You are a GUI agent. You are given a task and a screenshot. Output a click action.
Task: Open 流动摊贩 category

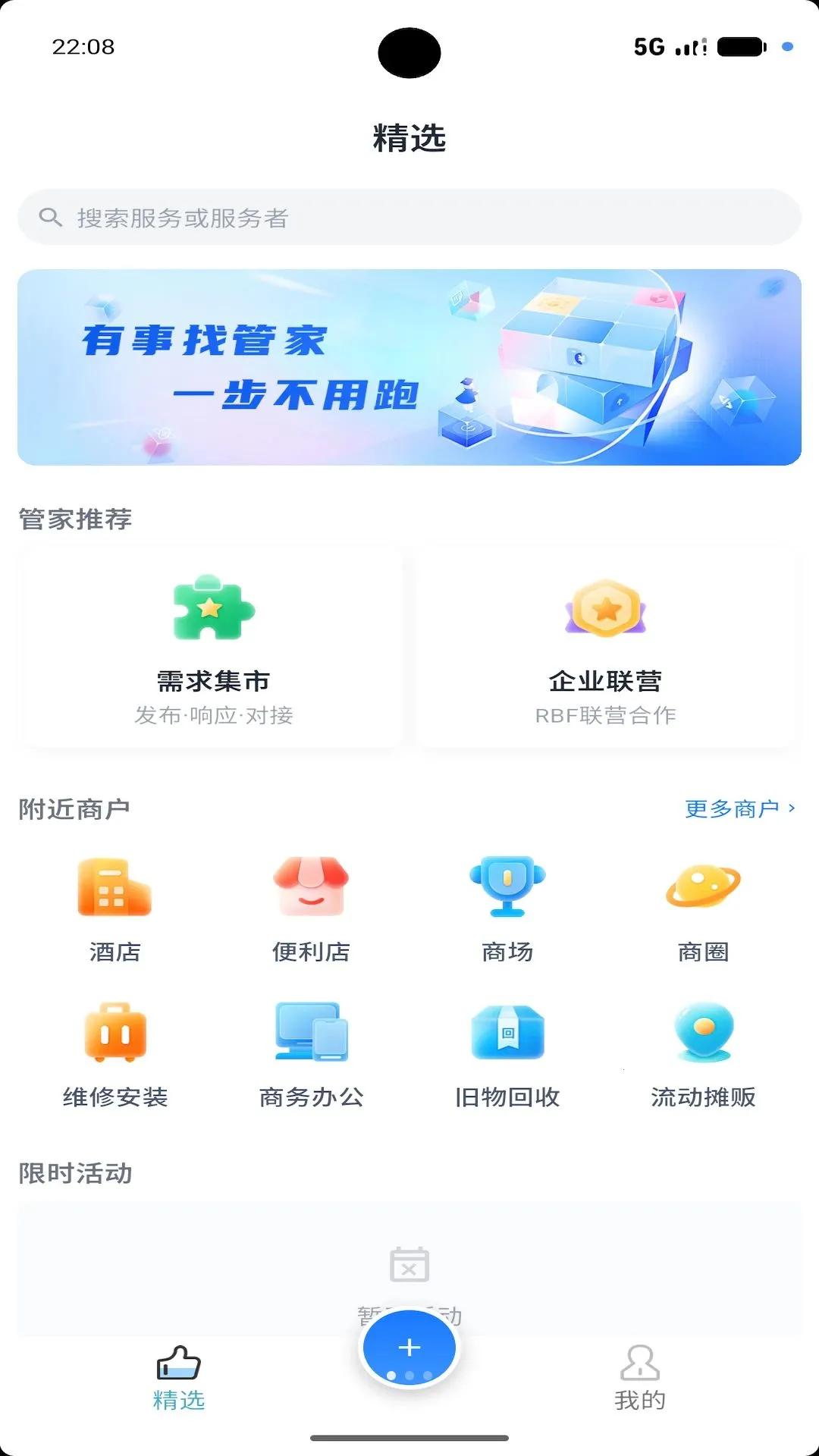point(703,1056)
